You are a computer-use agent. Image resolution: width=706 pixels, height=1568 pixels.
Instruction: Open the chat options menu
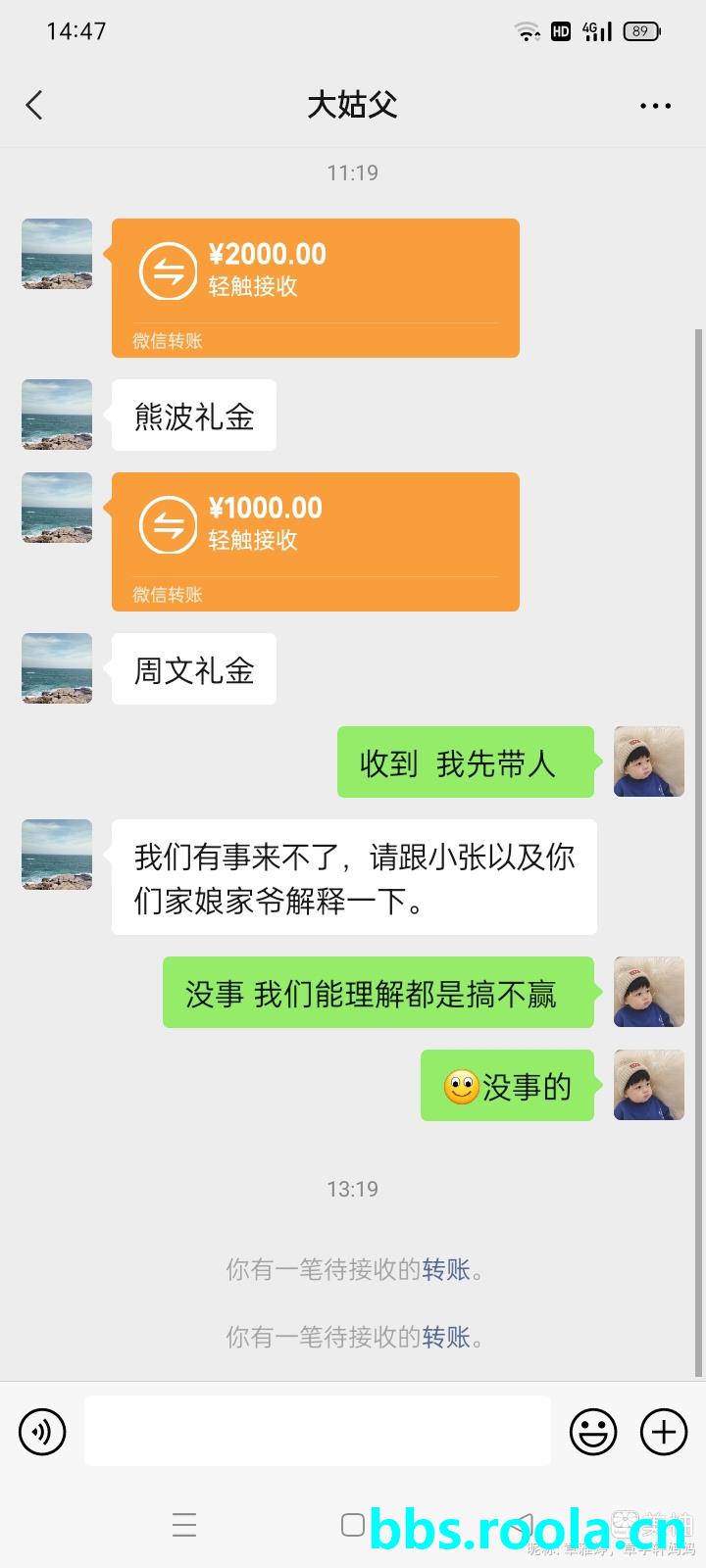[655, 106]
